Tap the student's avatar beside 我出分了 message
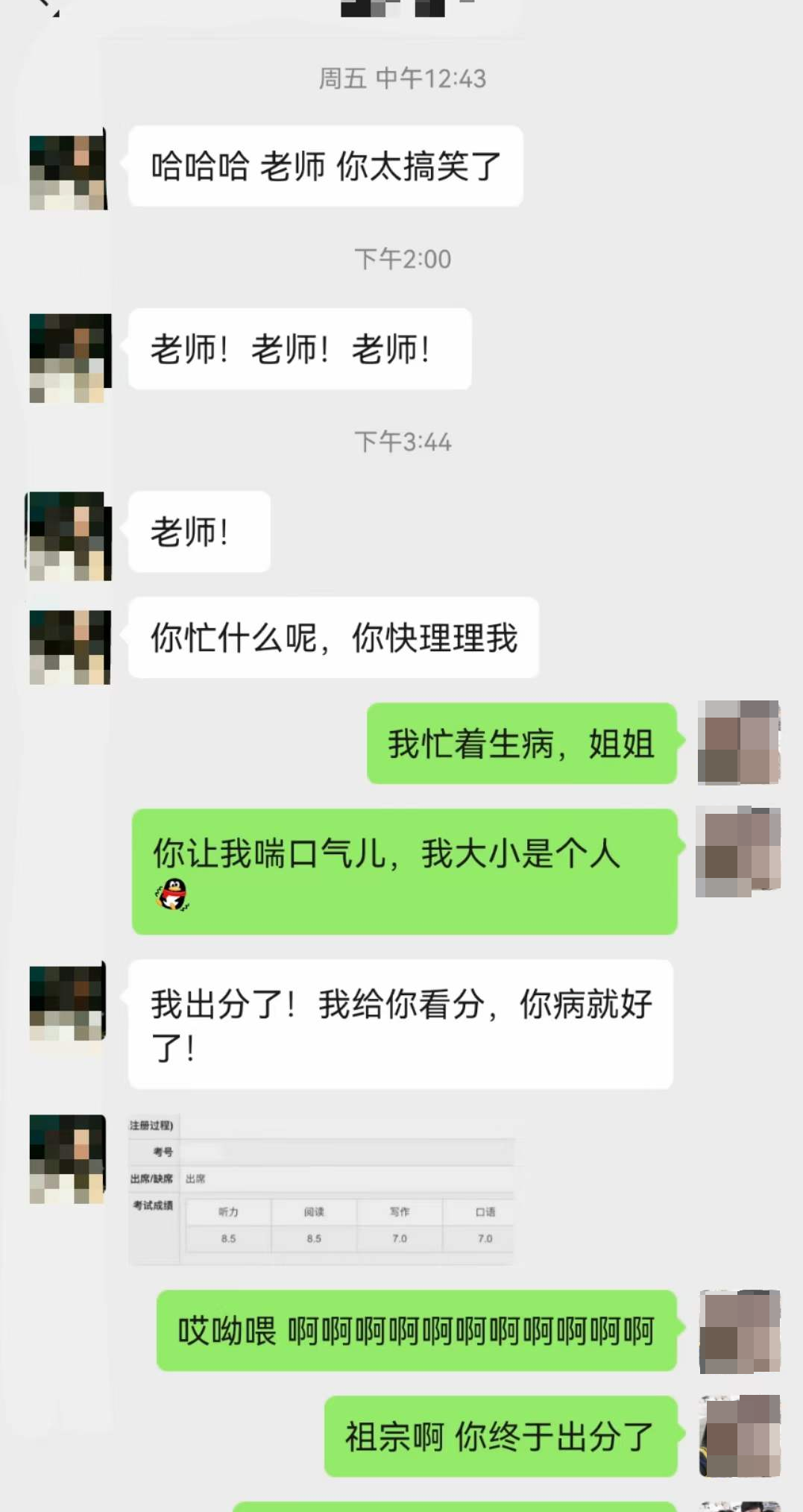The width and height of the screenshot is (803, 1512). pos(68,1002)
